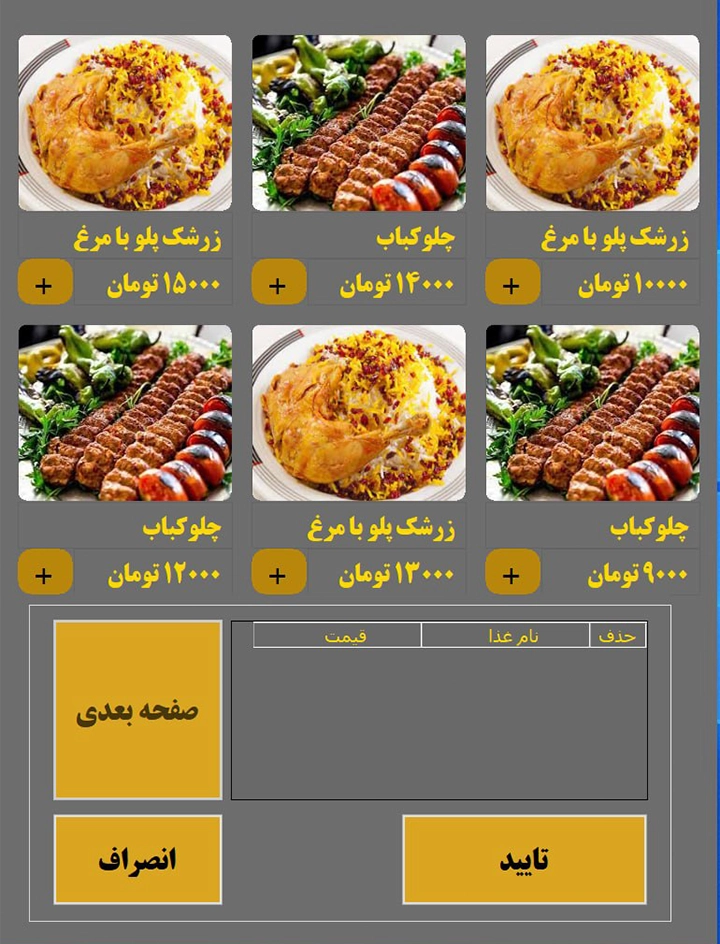Add the 9000 Toman چلوکباب to order
Image resolution: width=720 pixels, height=944 pixels.
(512, 573)
